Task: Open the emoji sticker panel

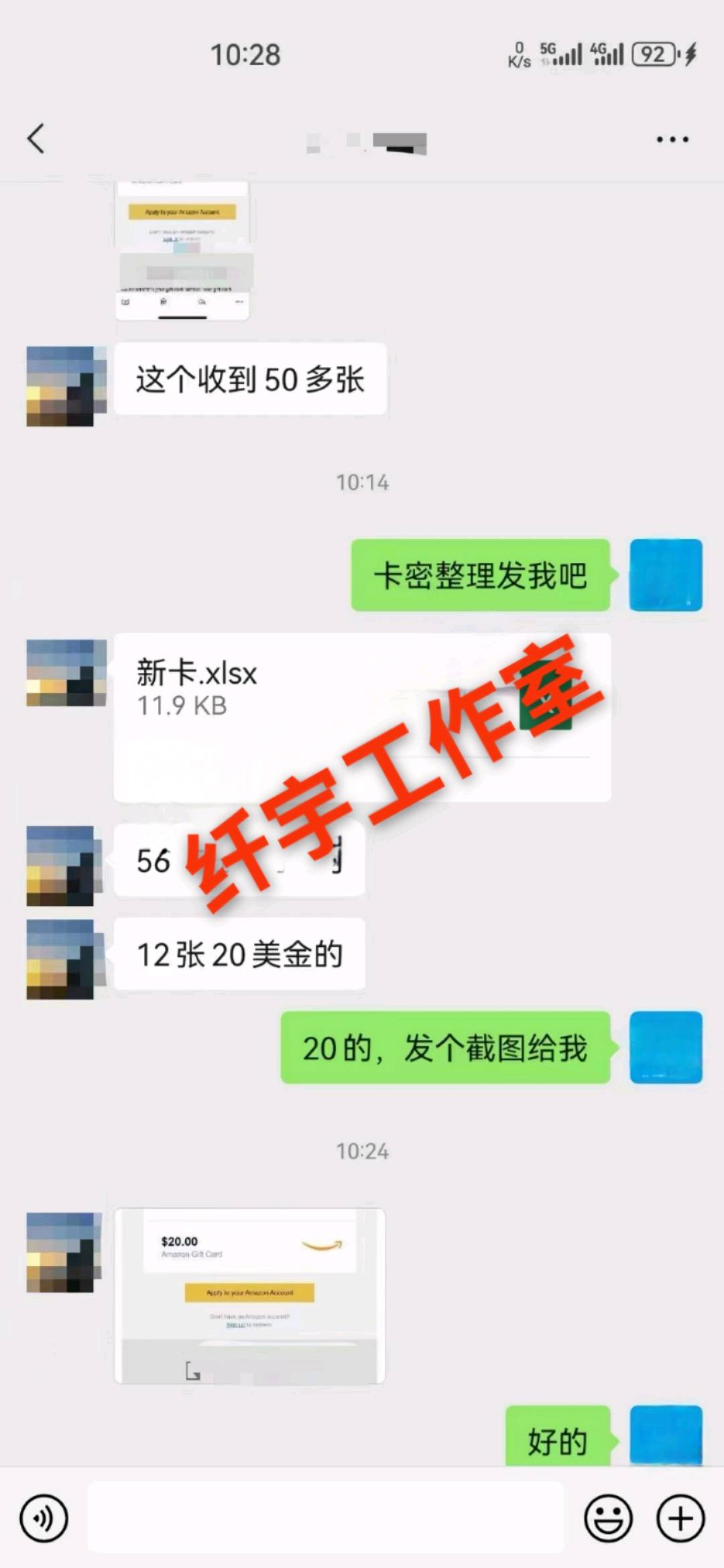Action: pyautogui.click(x=608, y=1518)
